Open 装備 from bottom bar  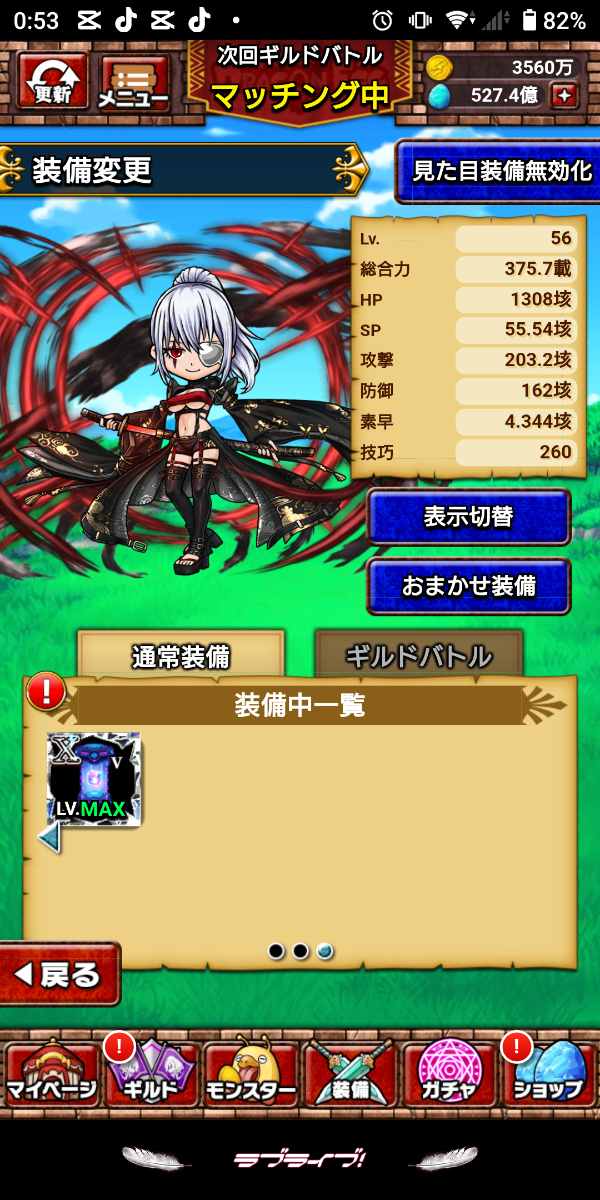click(x=349, y=1075)
